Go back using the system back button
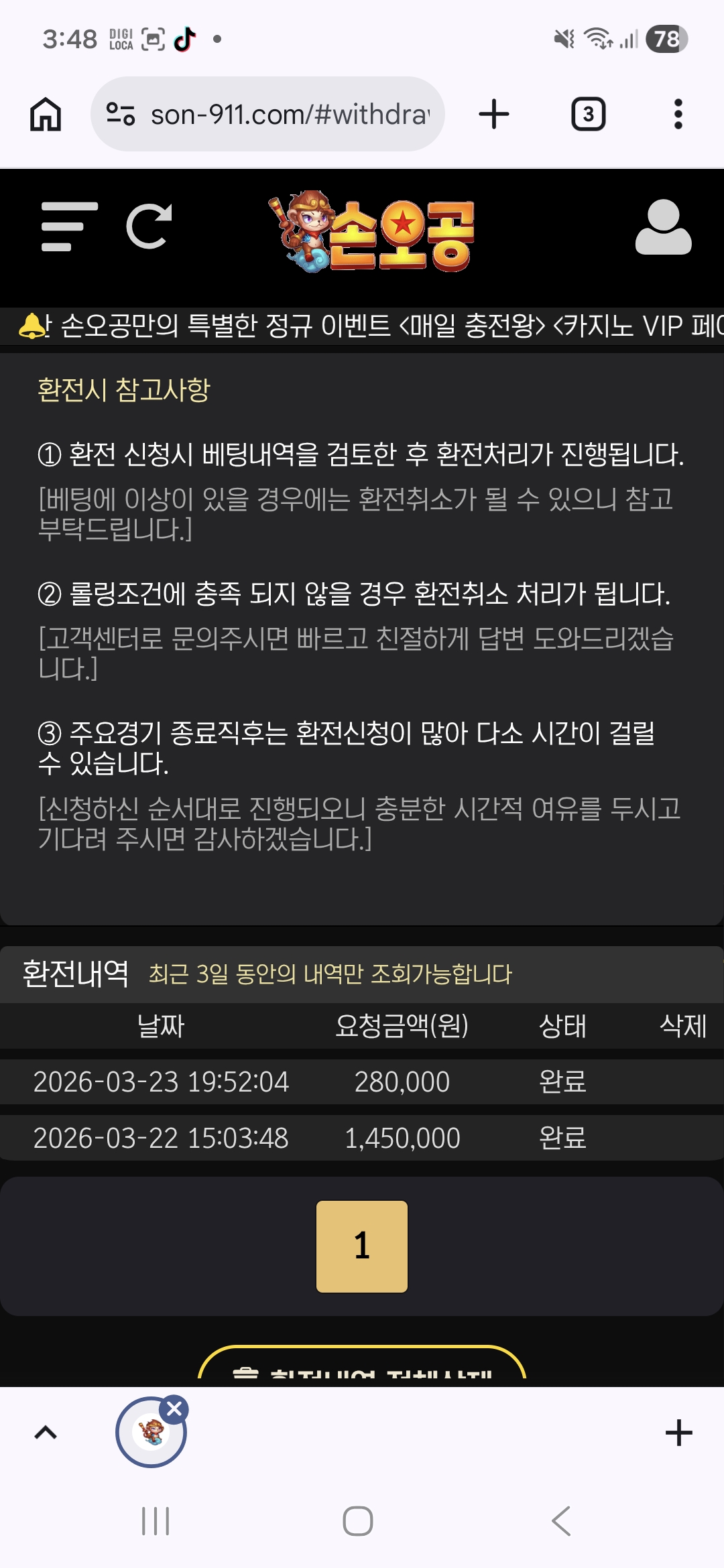The image size is (724, 1568). [562, 1520]
